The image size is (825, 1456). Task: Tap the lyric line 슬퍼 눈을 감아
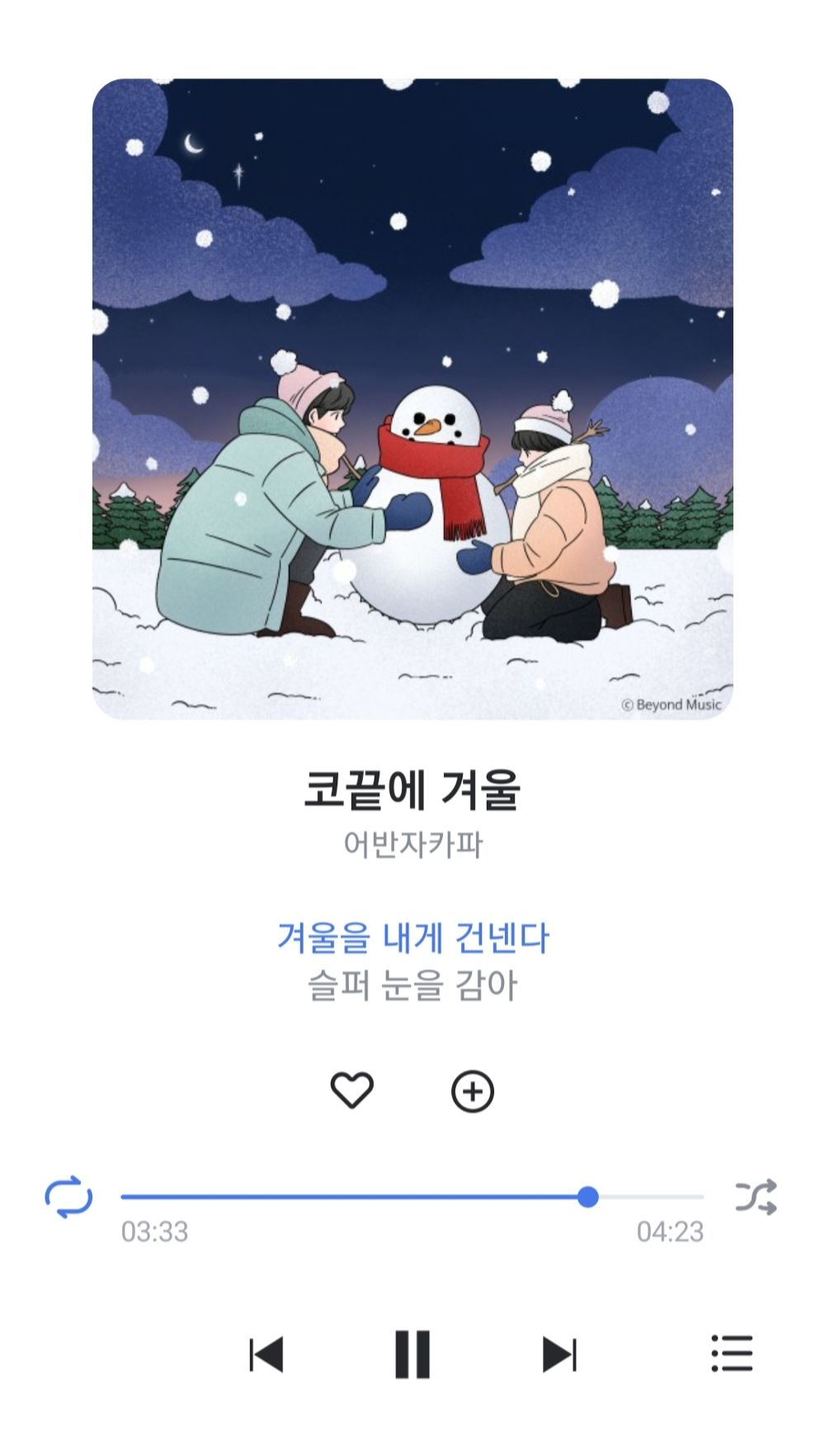coord(412,982)
